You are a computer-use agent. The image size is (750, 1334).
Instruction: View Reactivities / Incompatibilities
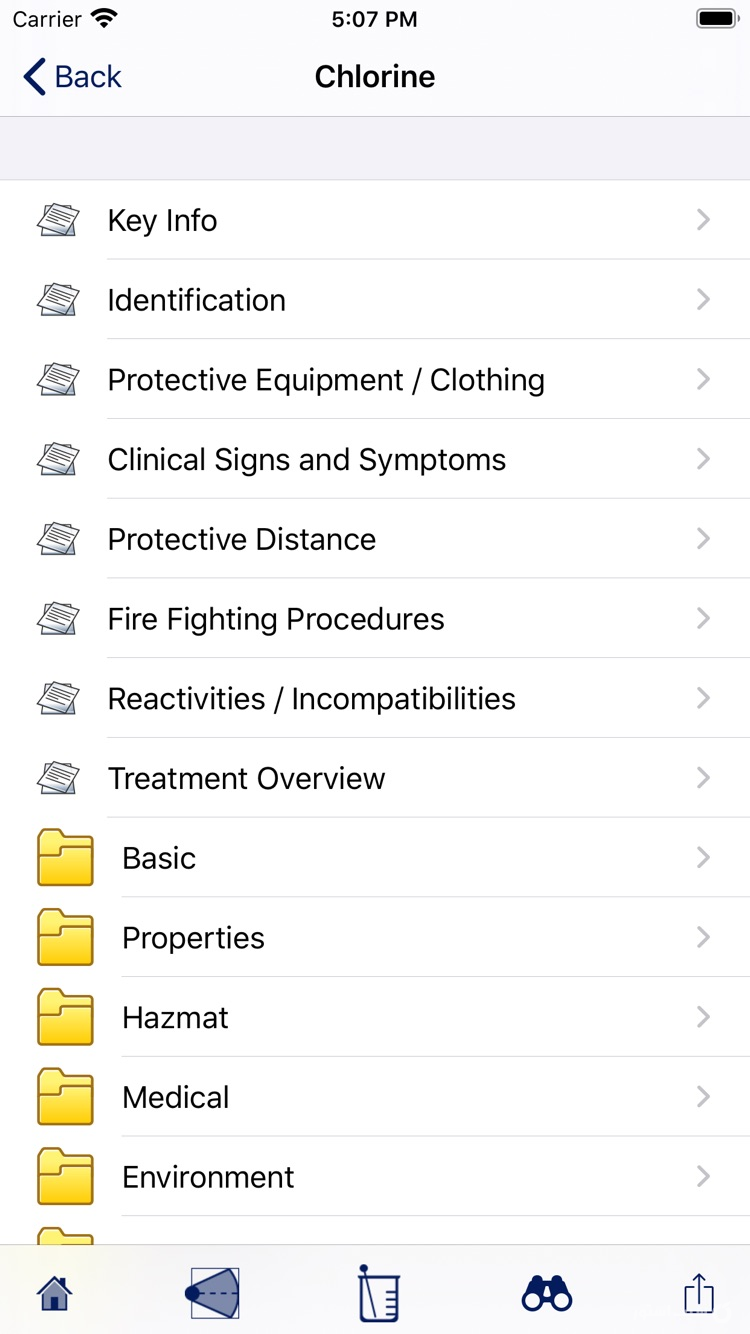click(375, 698)
